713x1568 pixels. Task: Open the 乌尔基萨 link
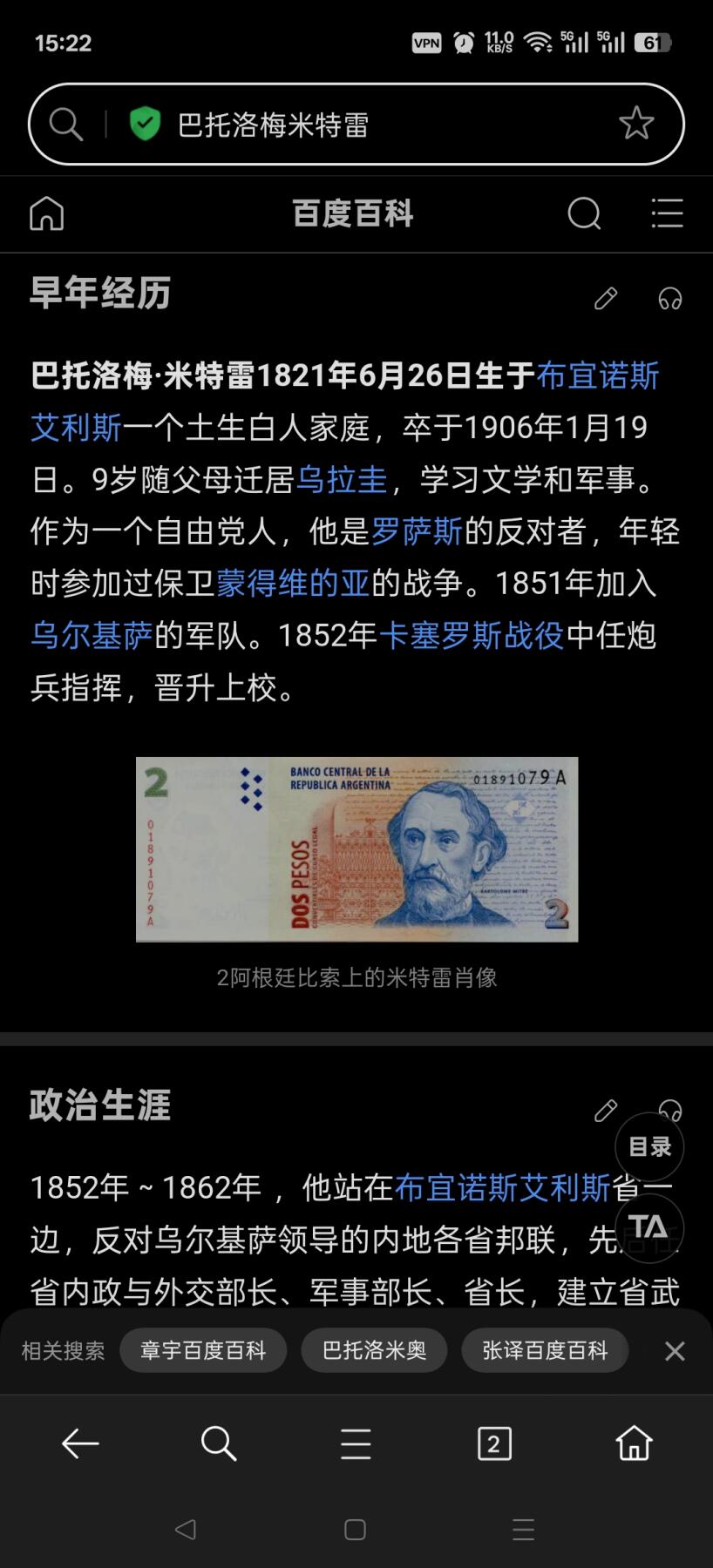click(x=92, y=635)
